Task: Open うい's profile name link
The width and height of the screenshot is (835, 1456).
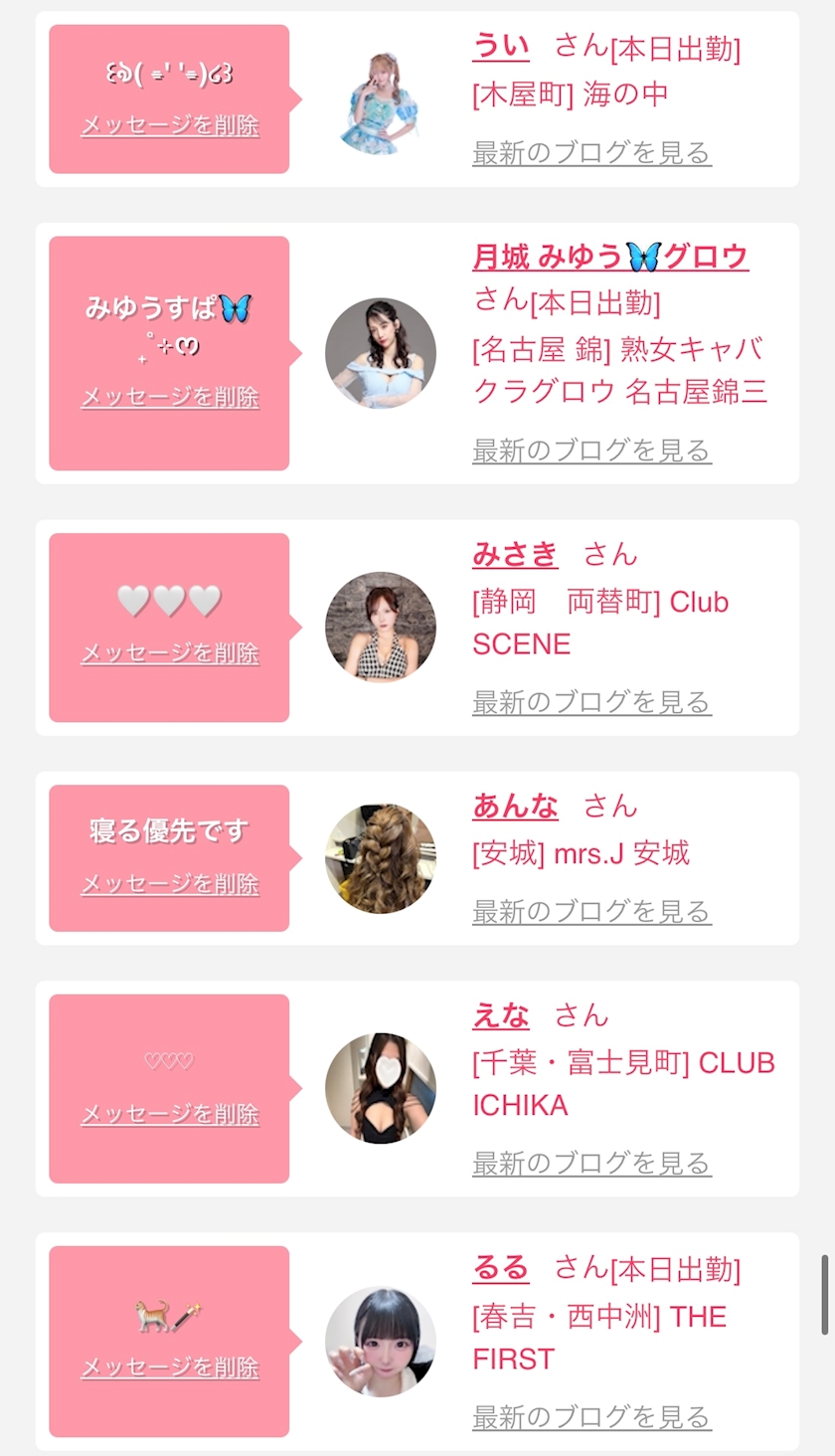Action: coord(500,45)
